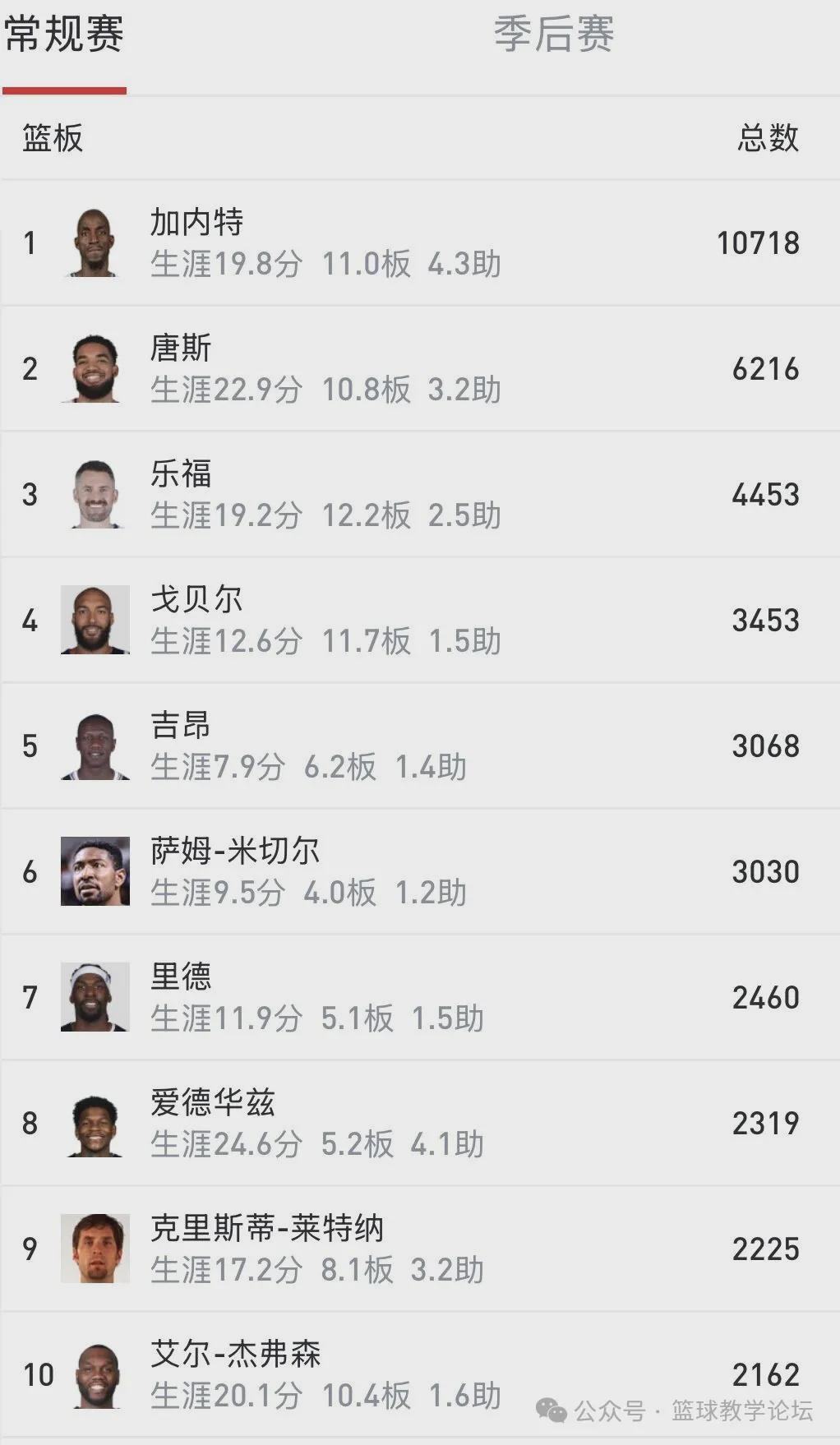
Task: Open 戈贝尔's player row
Action: click(x=420, y=621)
